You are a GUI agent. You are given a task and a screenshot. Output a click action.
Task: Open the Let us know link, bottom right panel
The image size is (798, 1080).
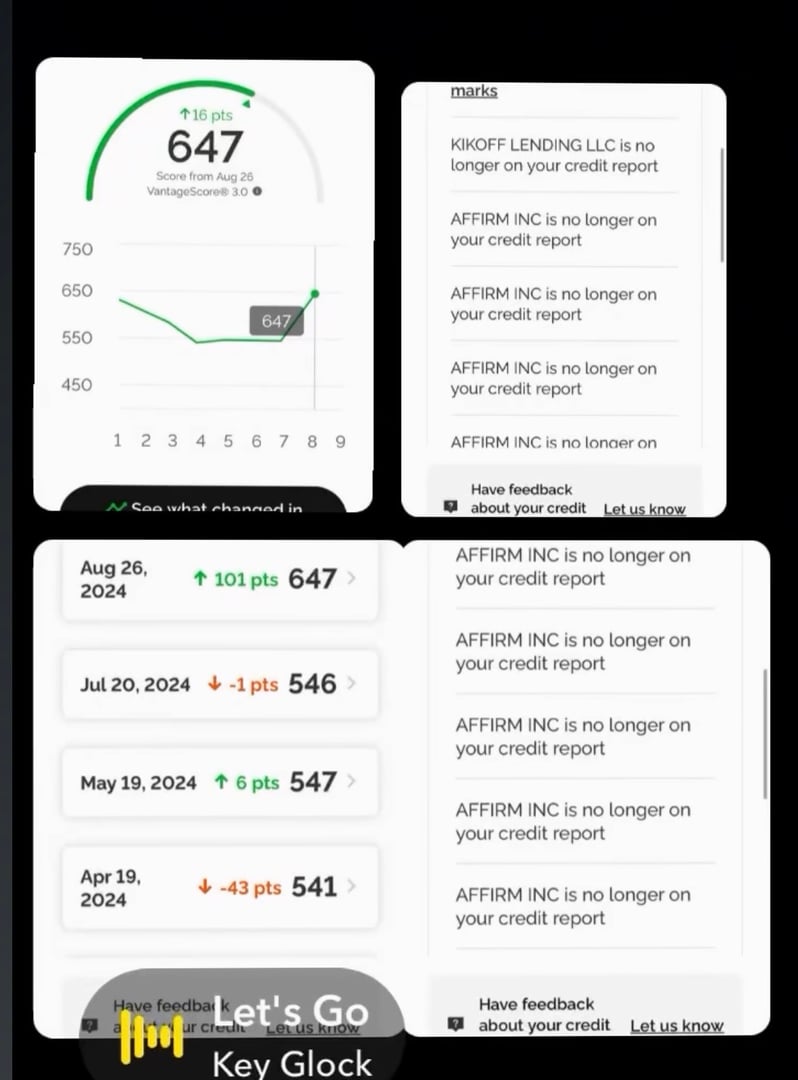click(677, 1025)
